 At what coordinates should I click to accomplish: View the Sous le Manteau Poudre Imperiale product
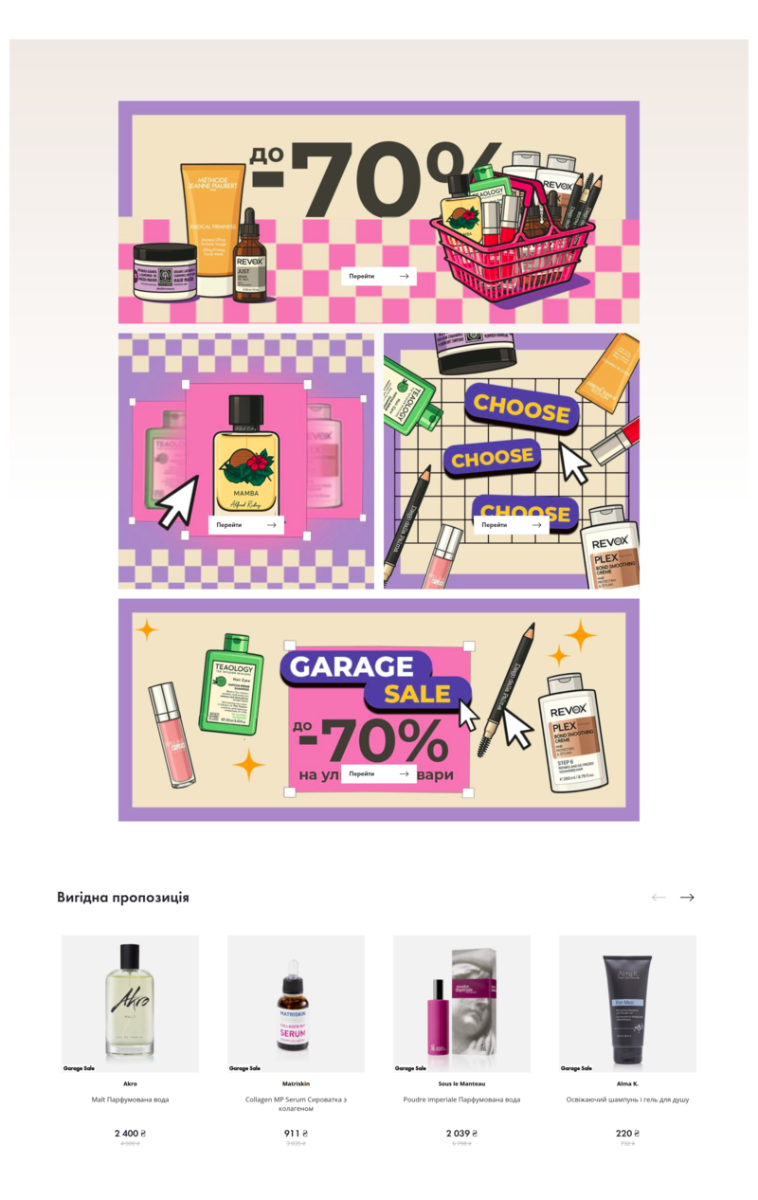[x=461, y=1003]
